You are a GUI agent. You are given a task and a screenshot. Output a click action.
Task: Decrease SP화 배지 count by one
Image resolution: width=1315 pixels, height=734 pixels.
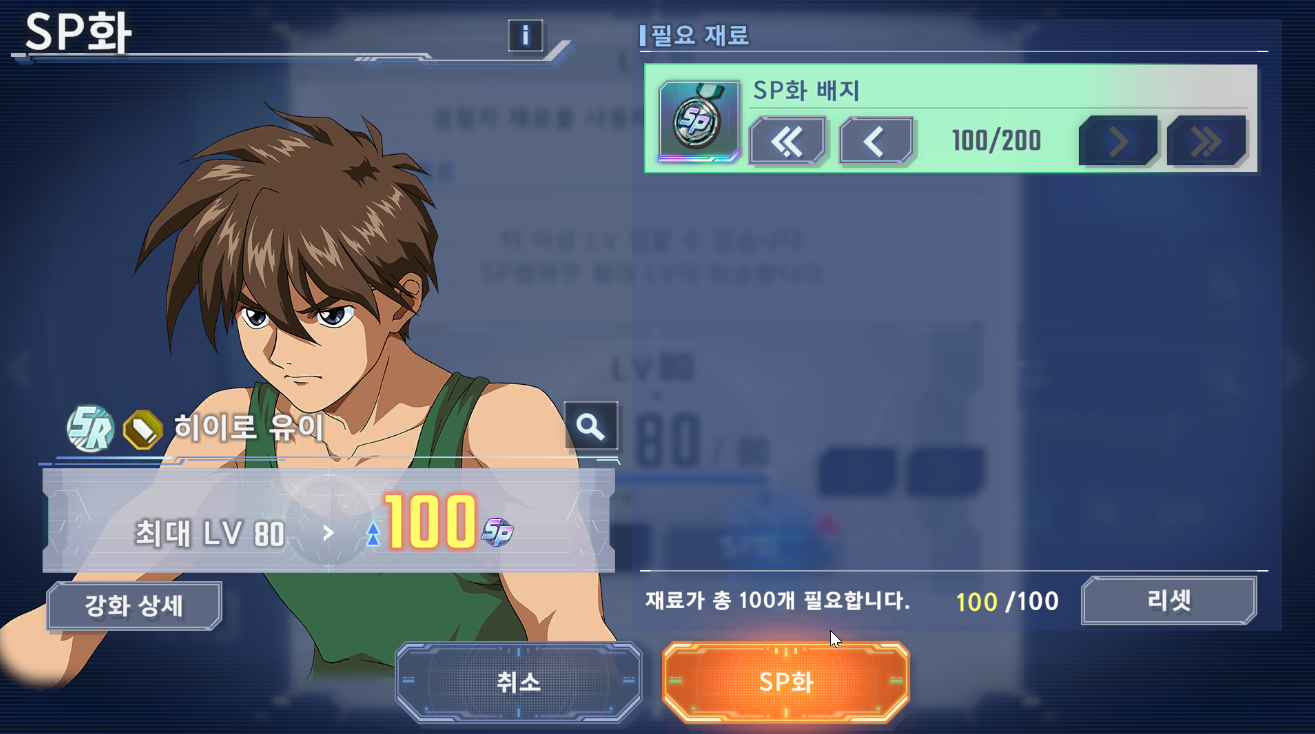point(876,141)
